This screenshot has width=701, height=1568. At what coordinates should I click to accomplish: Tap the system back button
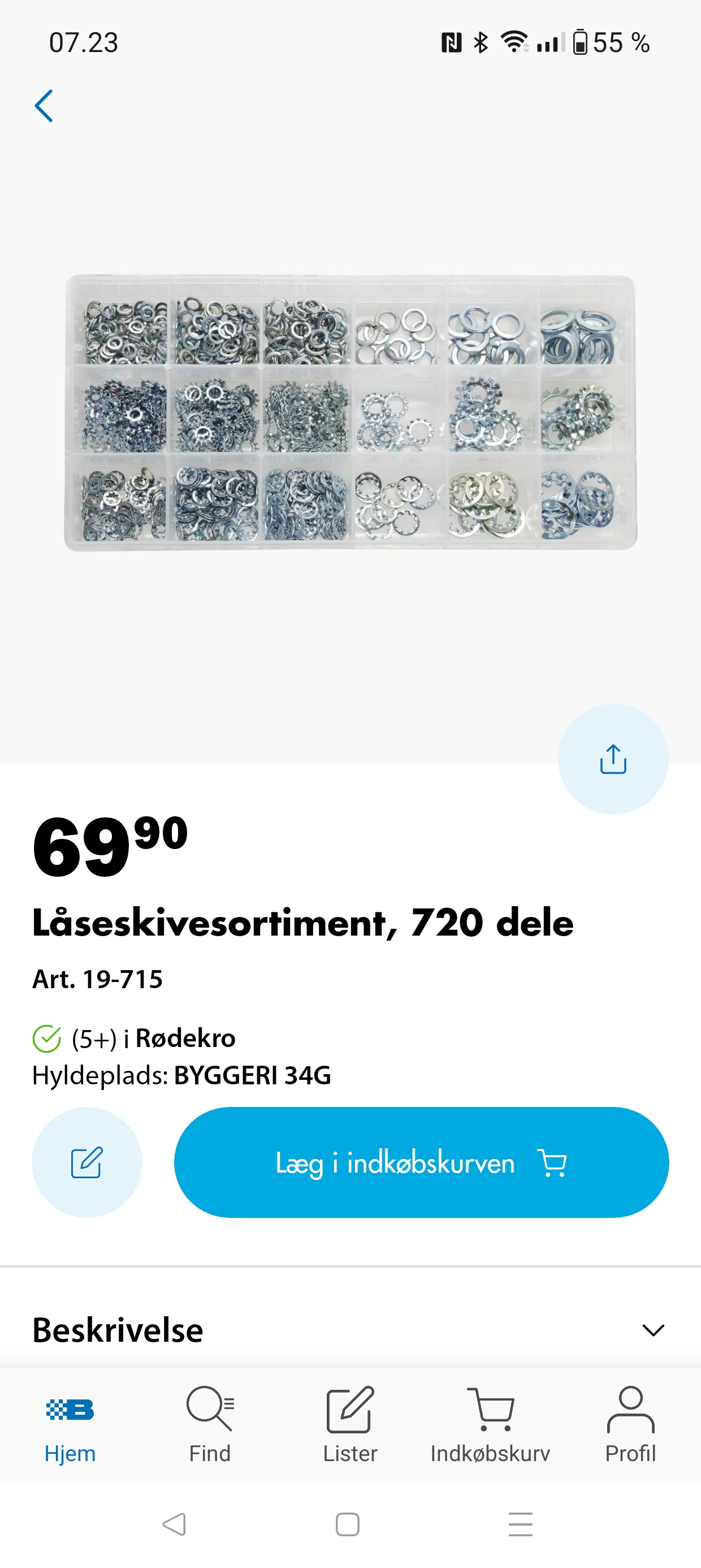[x=174, y=1524]
